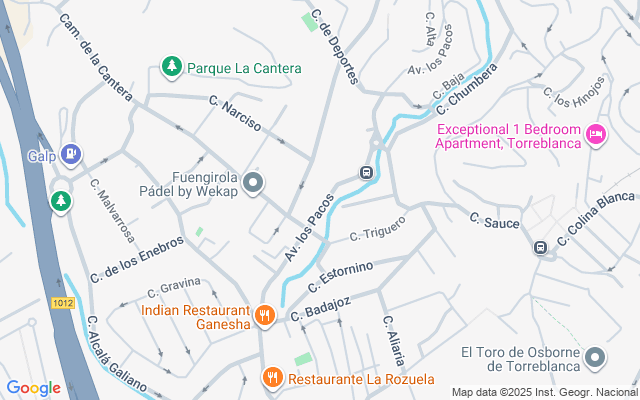Select the bus stop near C. Colina Blanca
This screenshot has height=400, width=640.
[541, 246]
